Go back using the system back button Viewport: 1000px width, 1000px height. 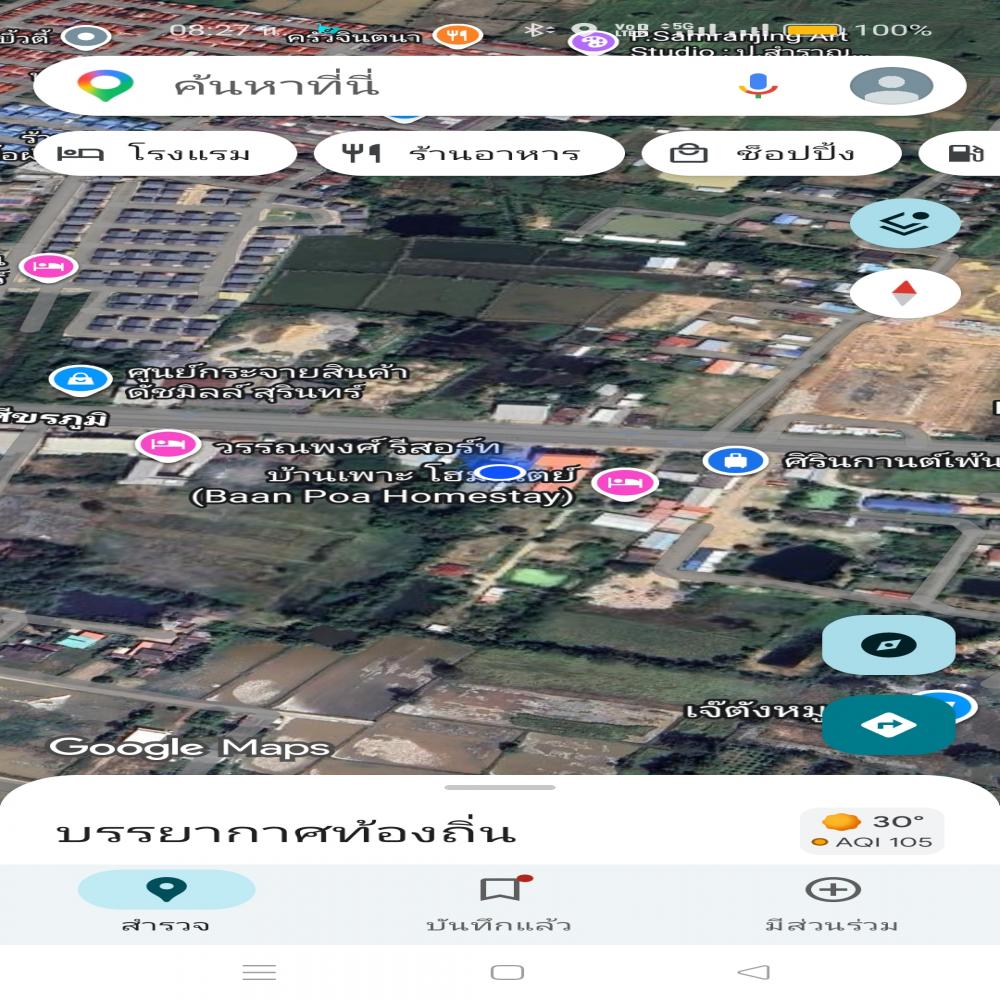click(x=753, y=972)
